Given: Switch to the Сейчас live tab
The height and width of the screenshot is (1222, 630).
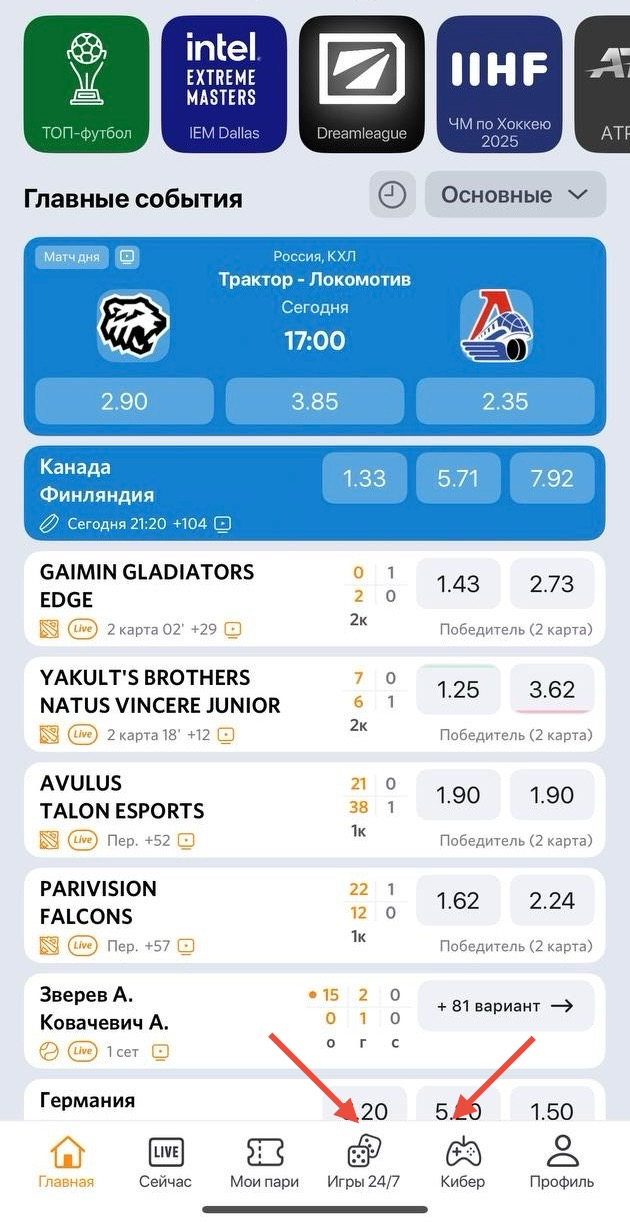Looking at the screenshot, I should point(165,1163).
